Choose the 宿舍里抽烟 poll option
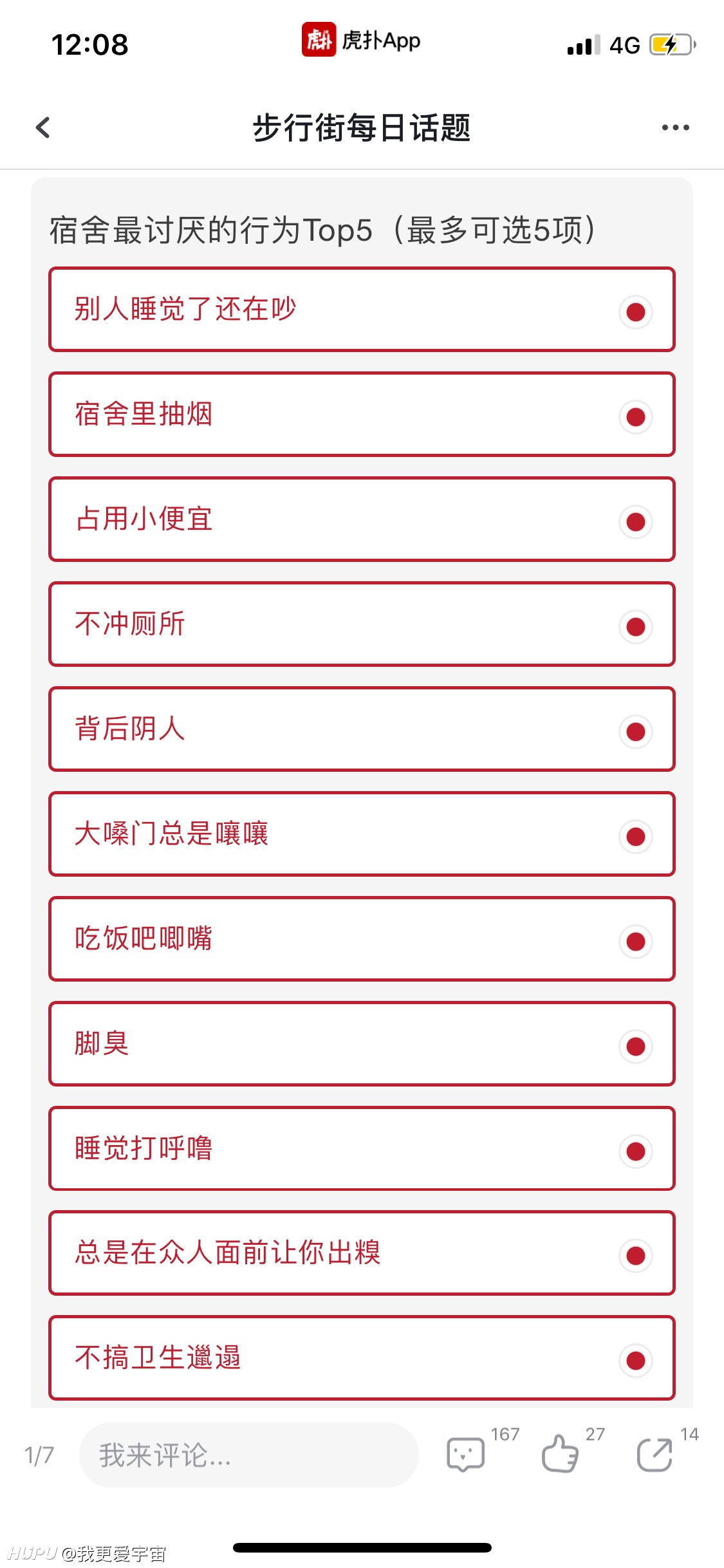Image resolution: width=724 pixels, height=1568 pixels. [362, 415]
